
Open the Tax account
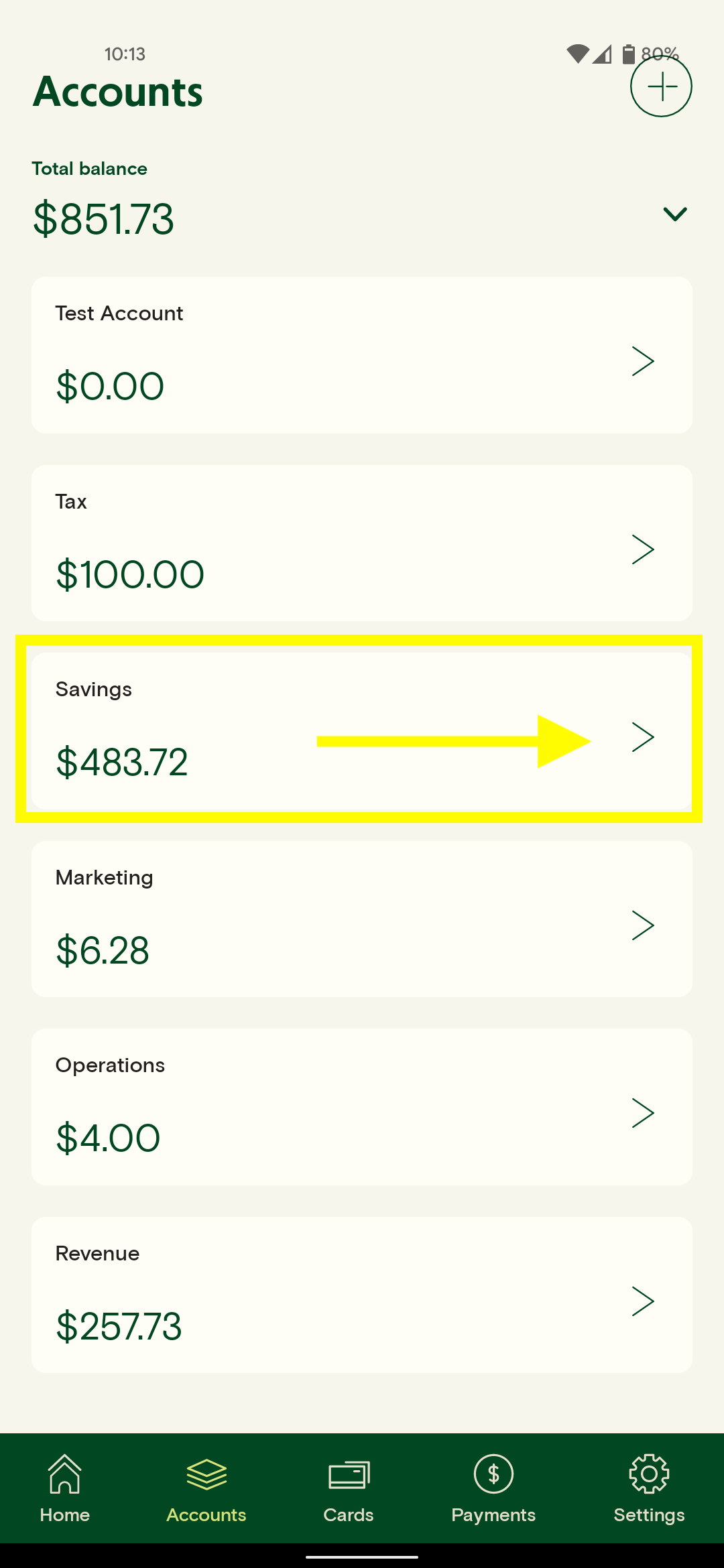[362, 543]
